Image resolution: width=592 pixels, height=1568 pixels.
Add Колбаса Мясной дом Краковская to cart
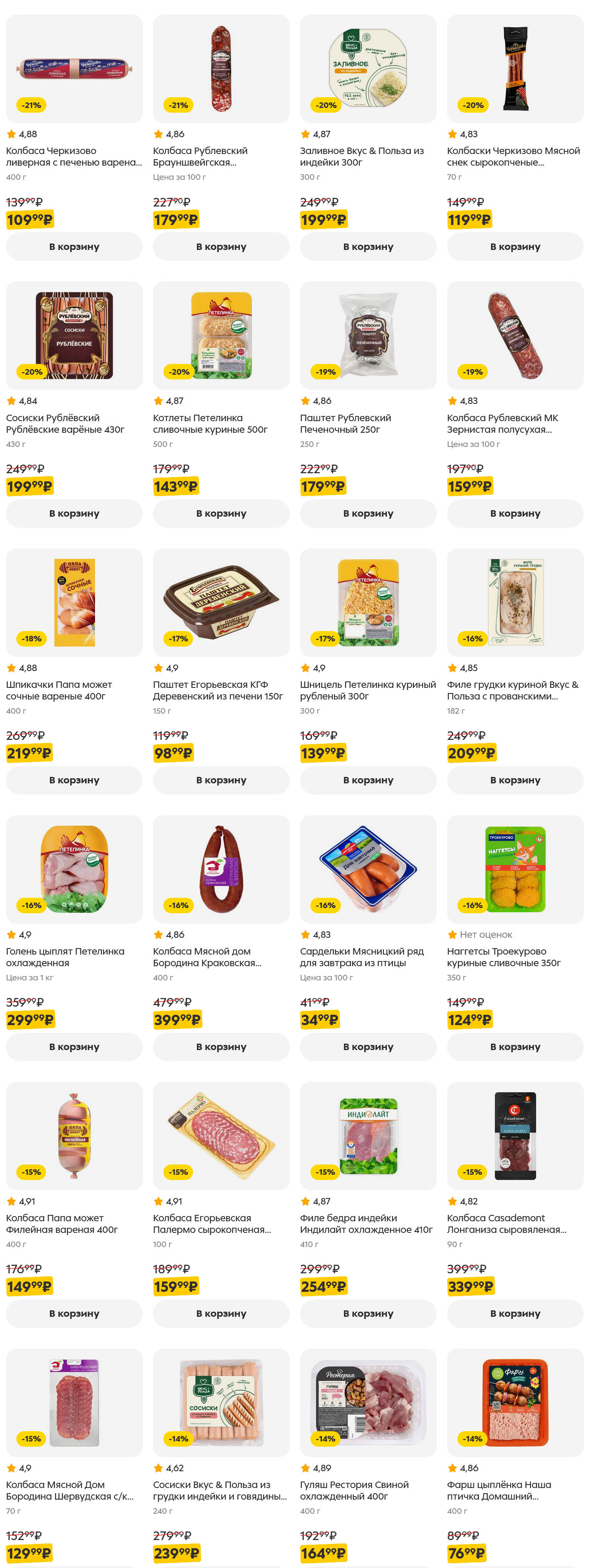221,1046
